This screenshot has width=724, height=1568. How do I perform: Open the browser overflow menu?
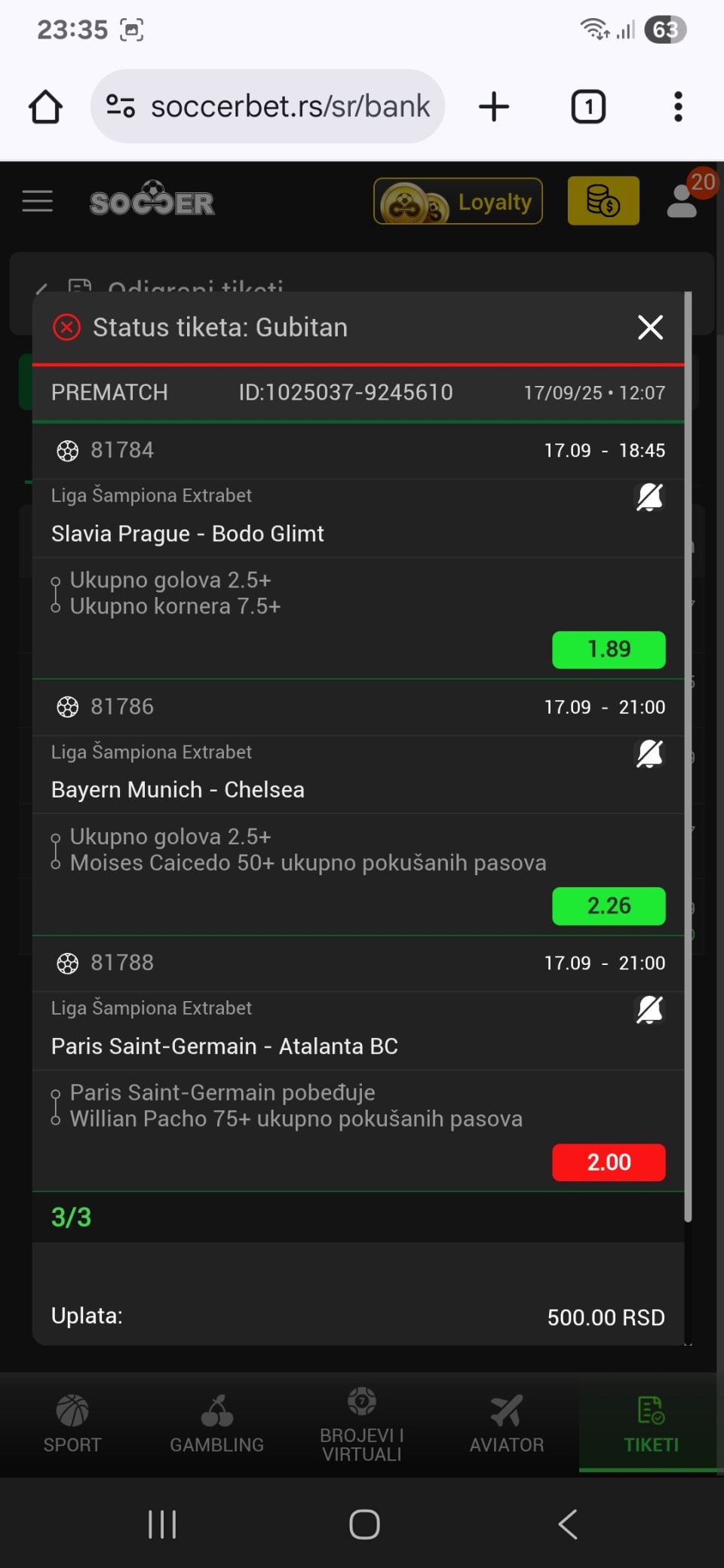click(678, 106)
